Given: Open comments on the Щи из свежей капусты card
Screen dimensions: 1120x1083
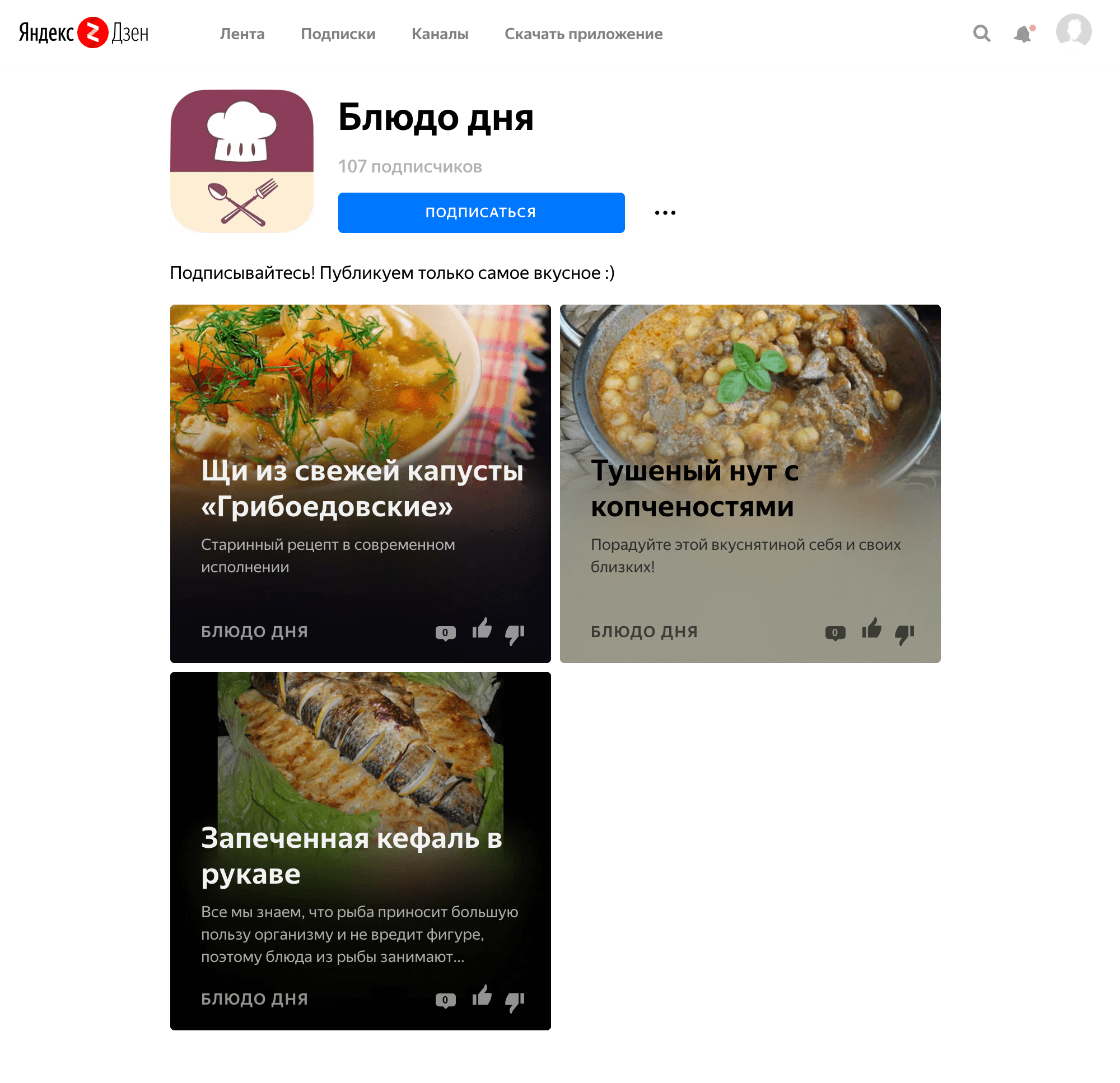Looking at the screenshot, I should tap(445, 633).
